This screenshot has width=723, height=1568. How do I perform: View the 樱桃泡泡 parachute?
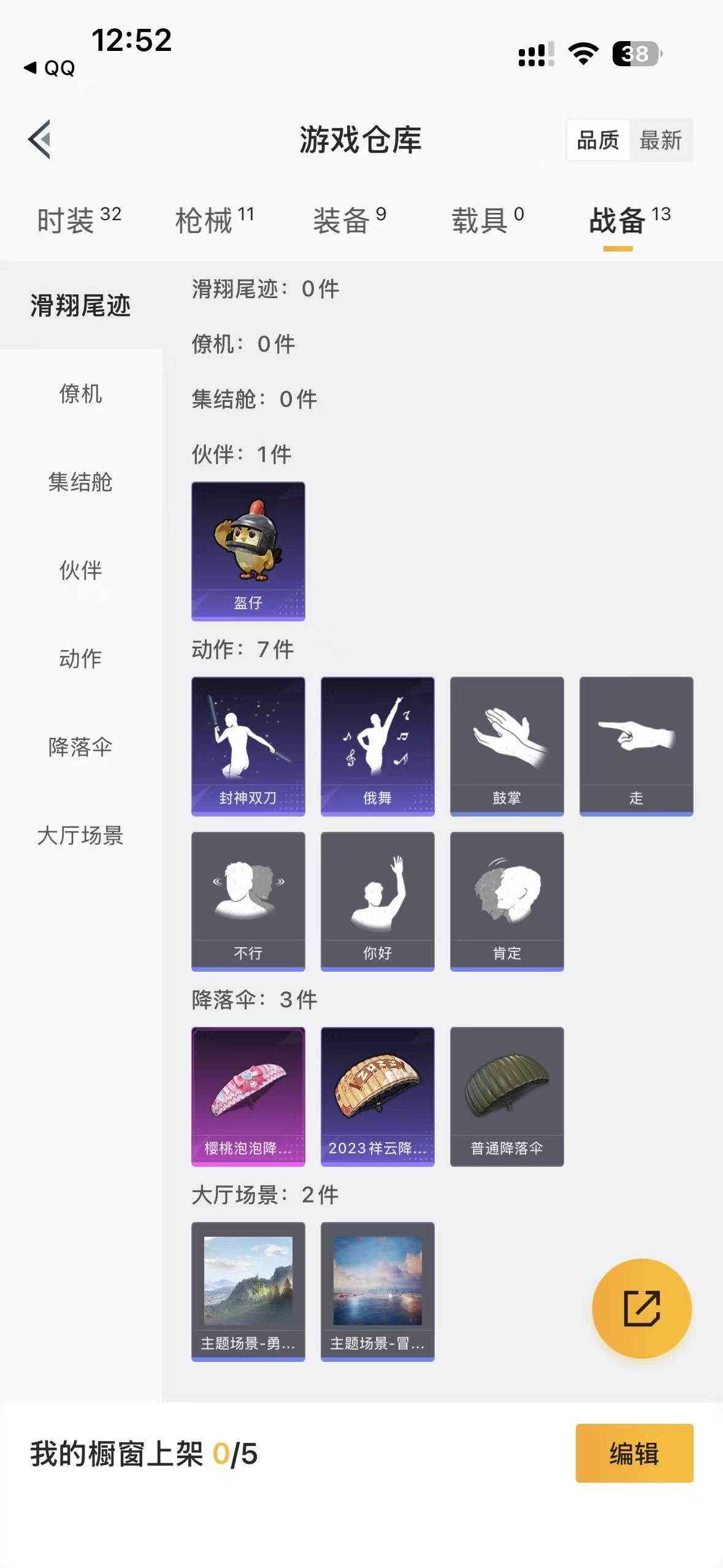pyautogui.click(x=248, y=1096)
